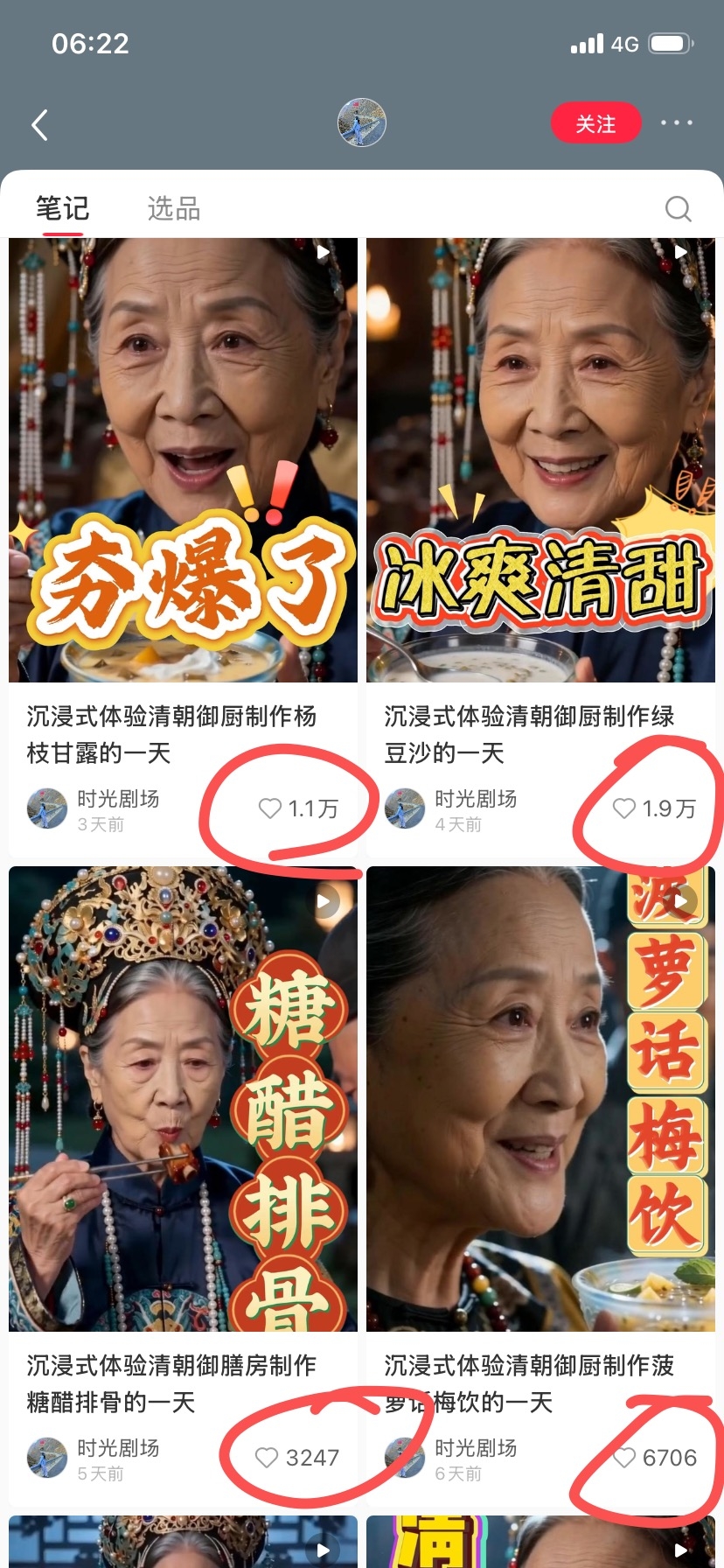Open the three-dot overflow menu
This screenshot has height=1568, width=724.
(x=677, y=123)
